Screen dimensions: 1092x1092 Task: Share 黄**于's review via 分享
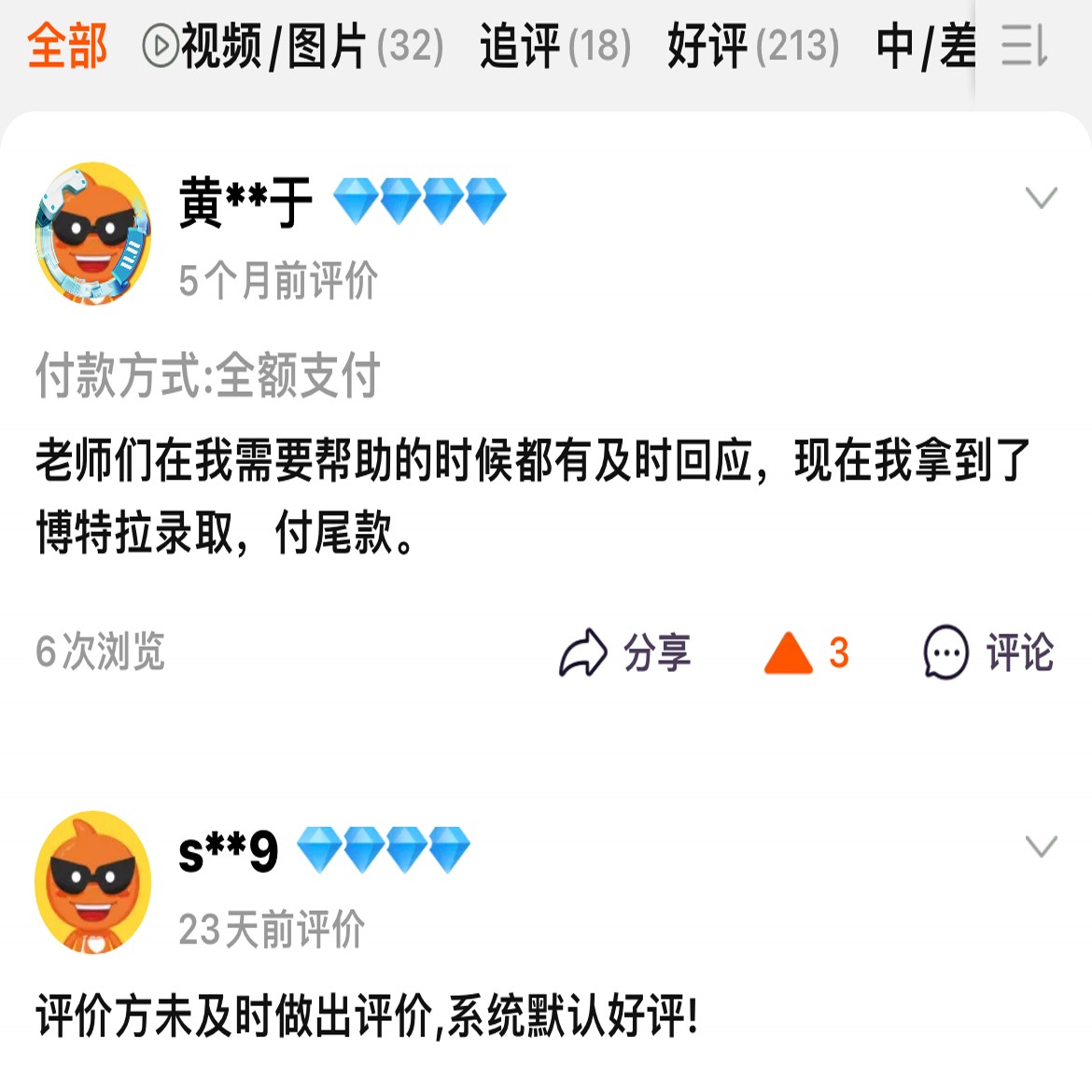click(x=624, y=652)
